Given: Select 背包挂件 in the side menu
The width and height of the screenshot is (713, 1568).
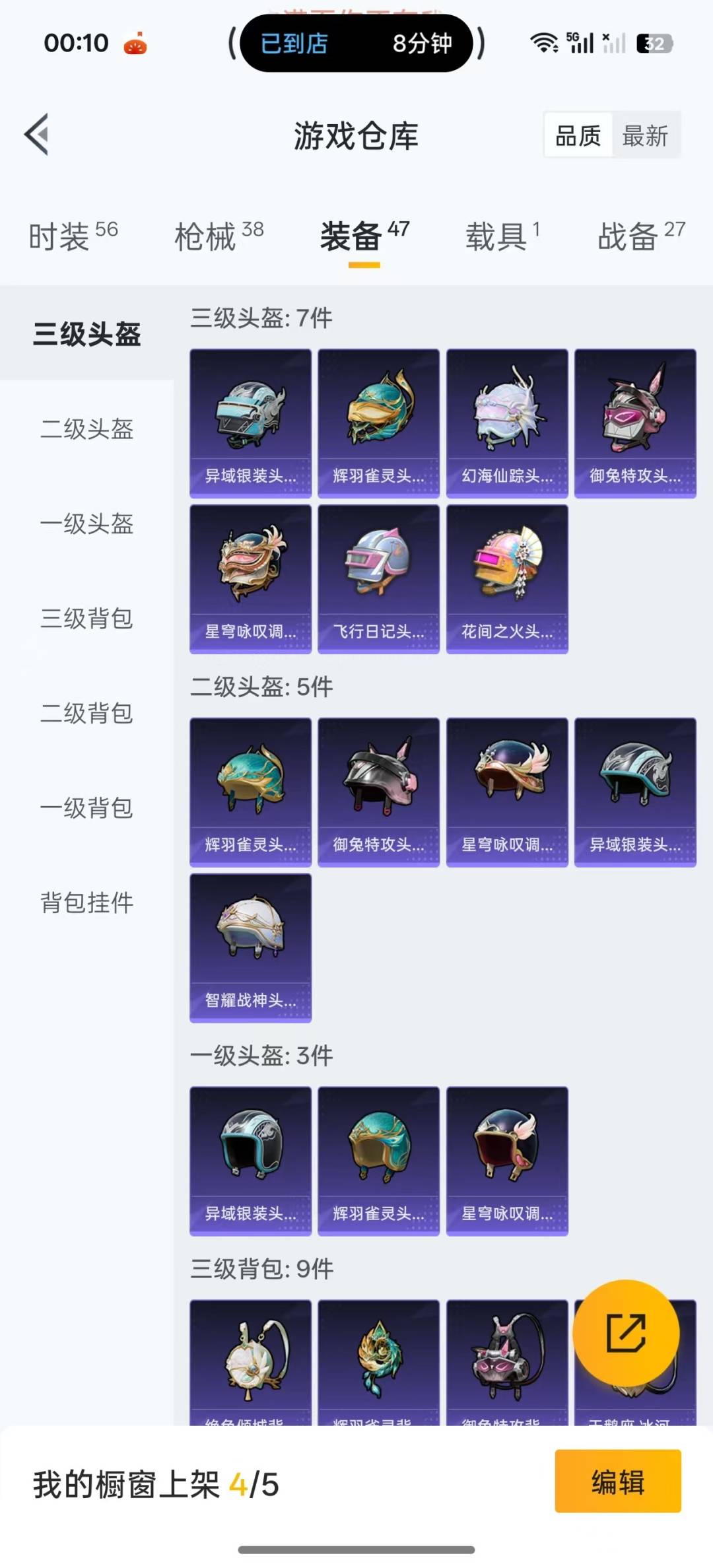Looking at the screenshot, I should (86, 903).
